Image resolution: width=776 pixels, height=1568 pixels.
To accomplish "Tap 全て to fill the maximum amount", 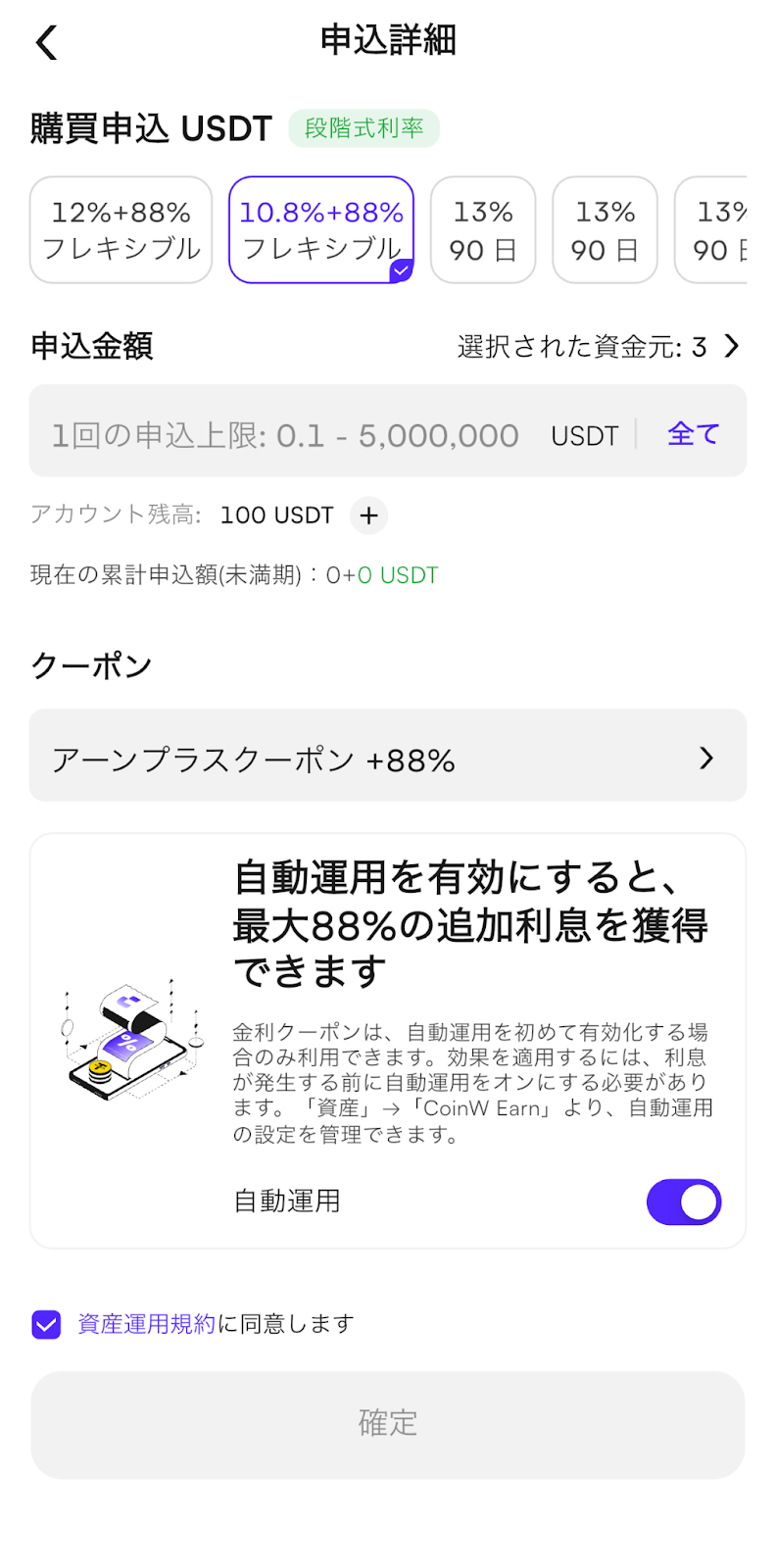I will pos(693,433).
